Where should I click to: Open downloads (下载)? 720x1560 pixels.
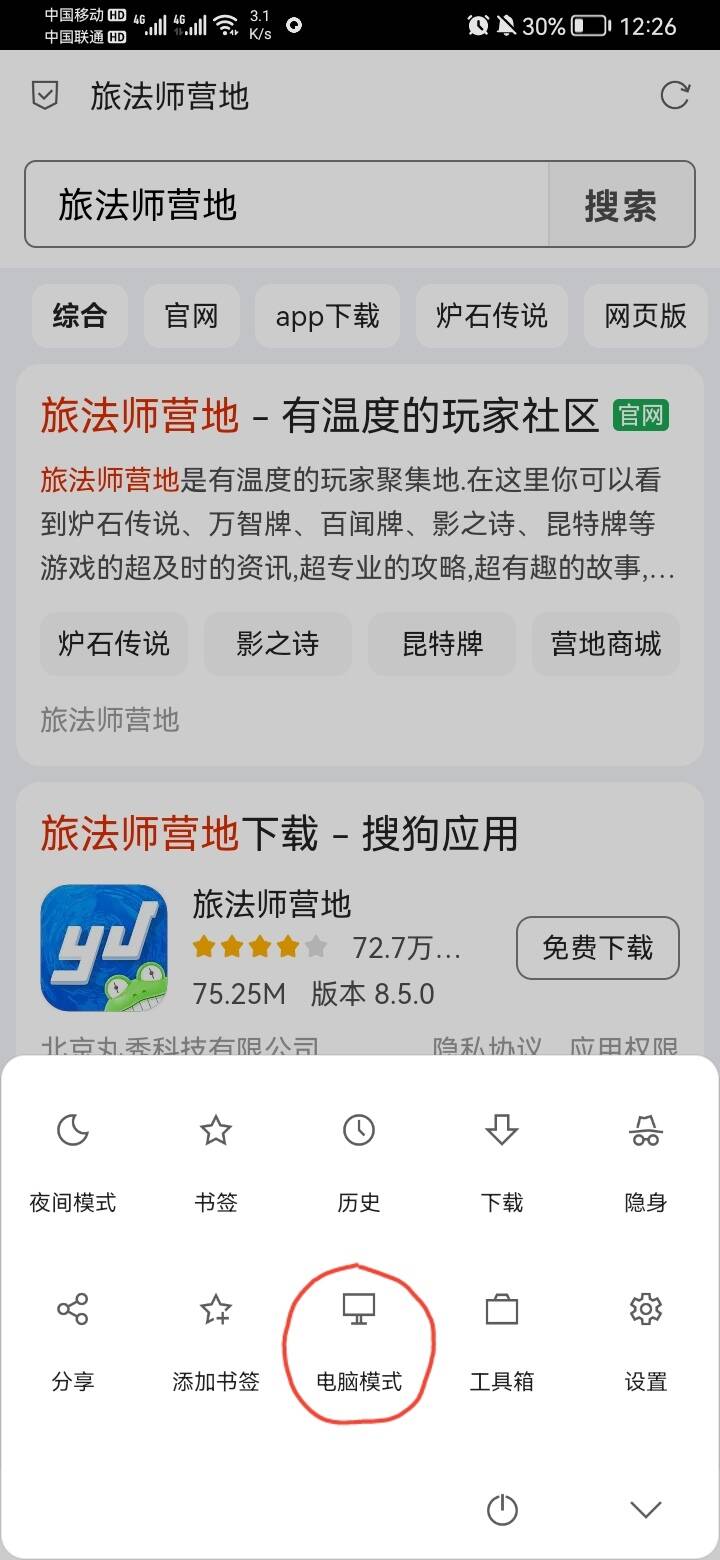tap(502, 1160)
